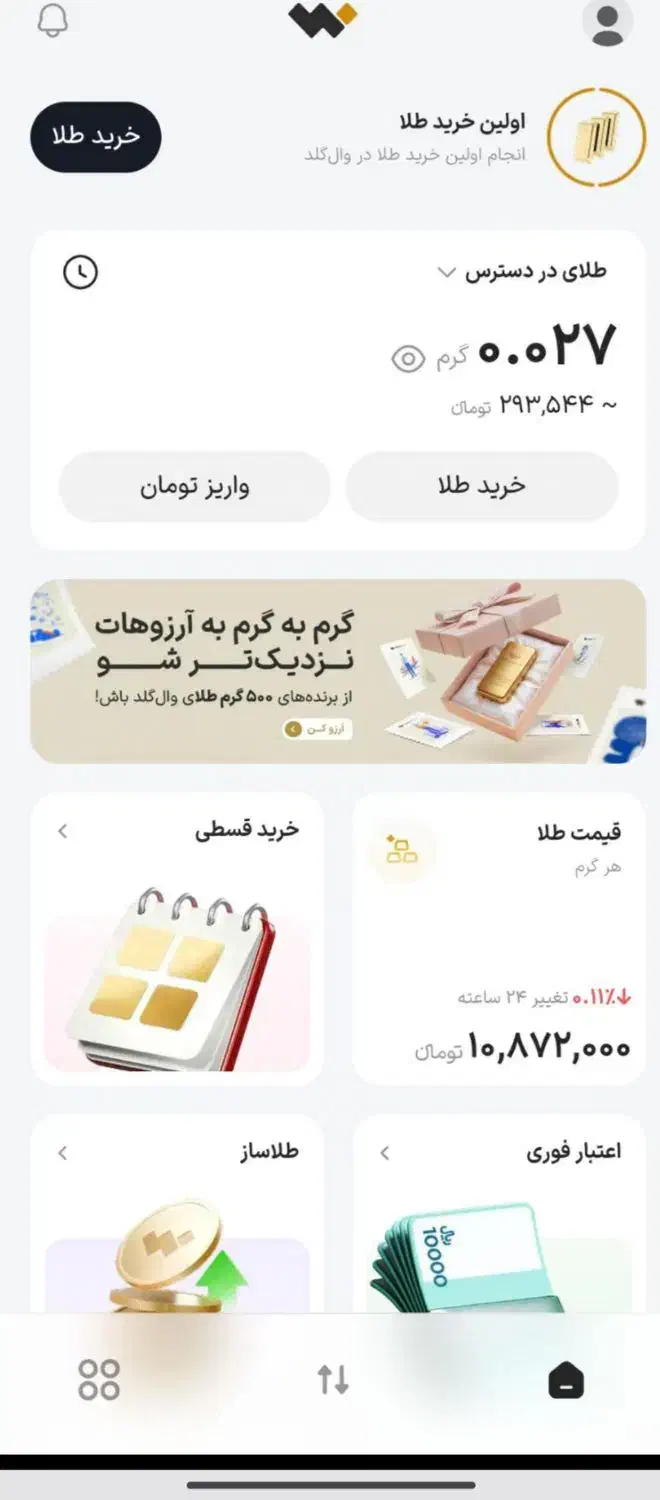Expand the طلای در دسترس dropdown
Screen dimensions: 660x1500
coord(522,272)
